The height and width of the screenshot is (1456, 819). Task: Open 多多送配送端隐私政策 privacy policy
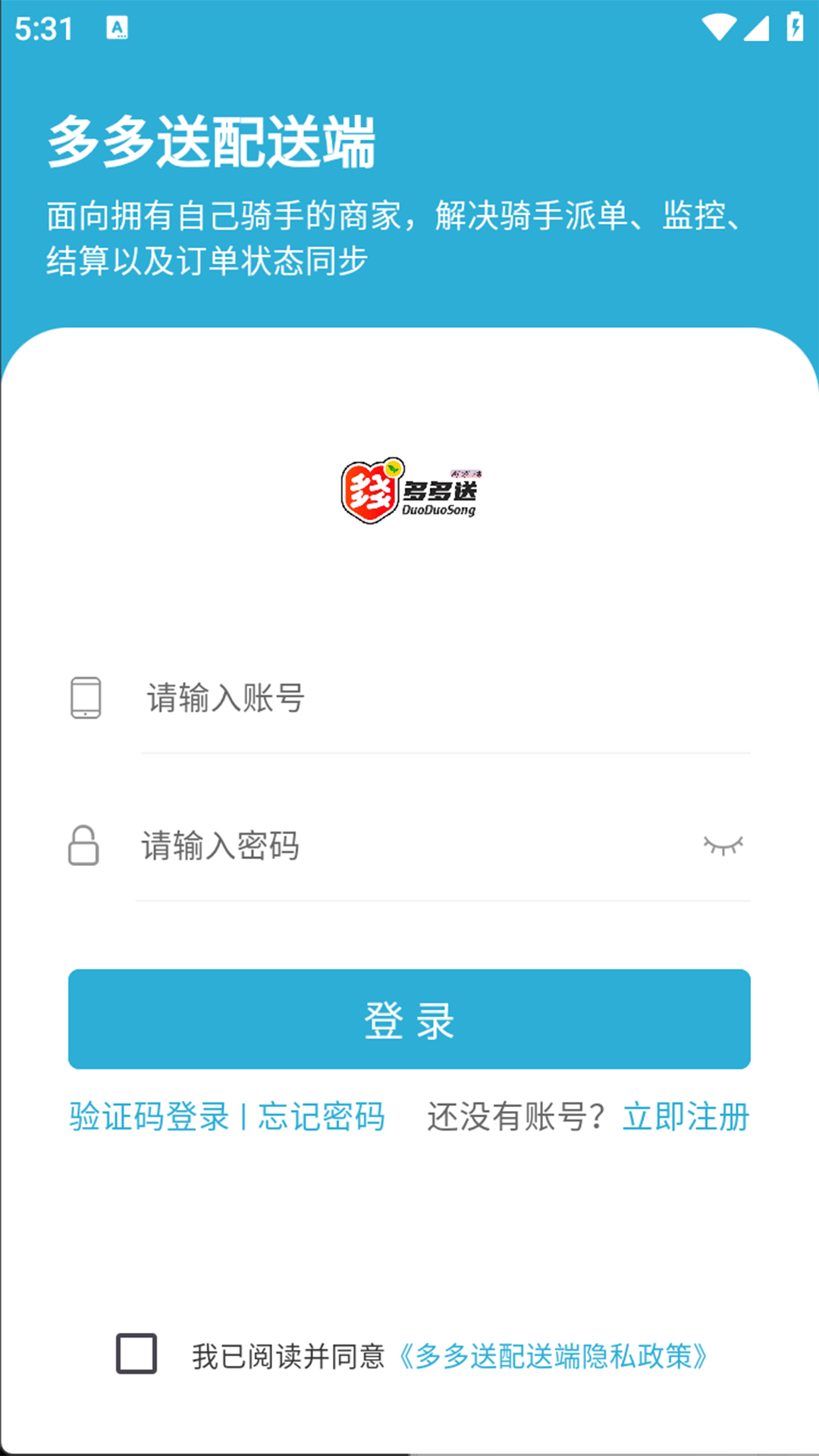click(x=554, y=1354)
